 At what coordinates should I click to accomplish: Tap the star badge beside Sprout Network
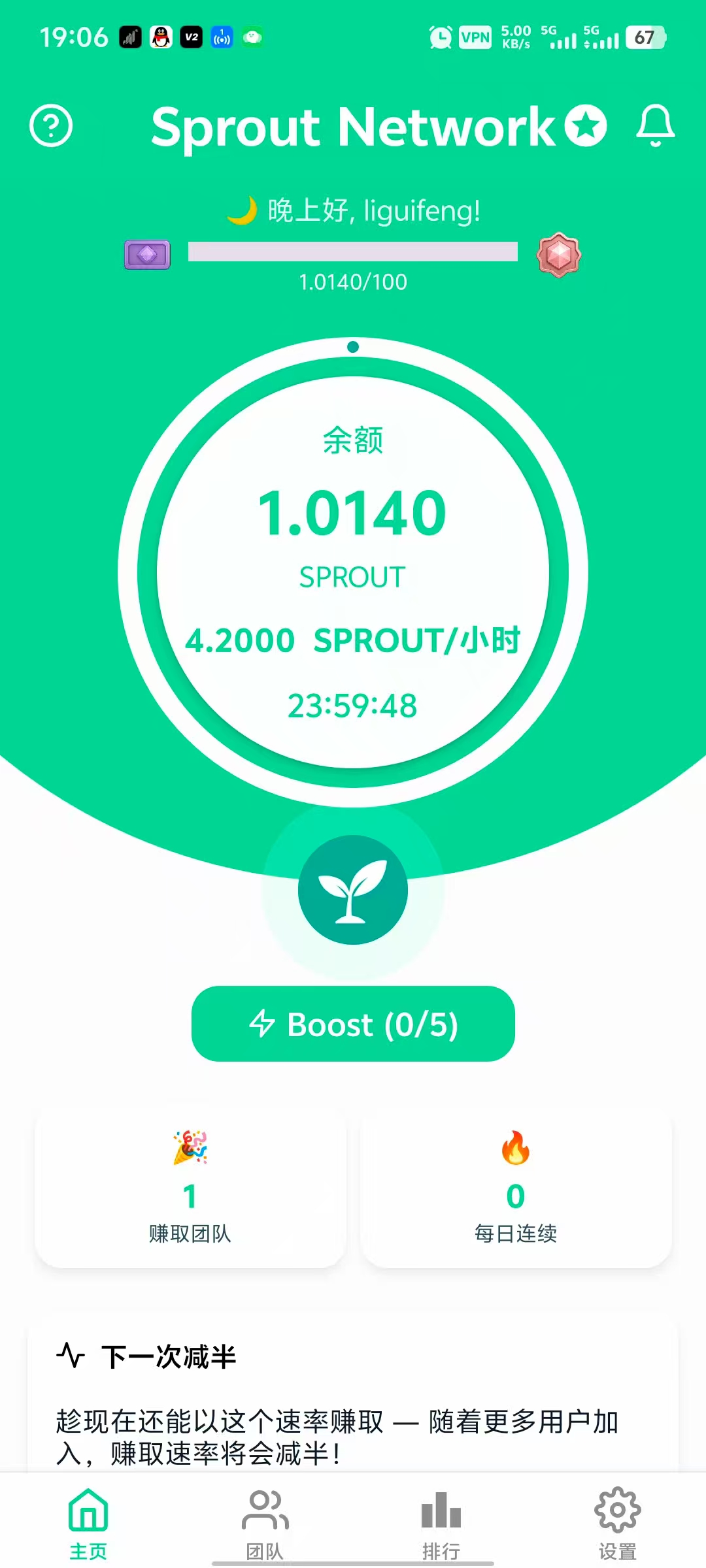click(586, 125)
